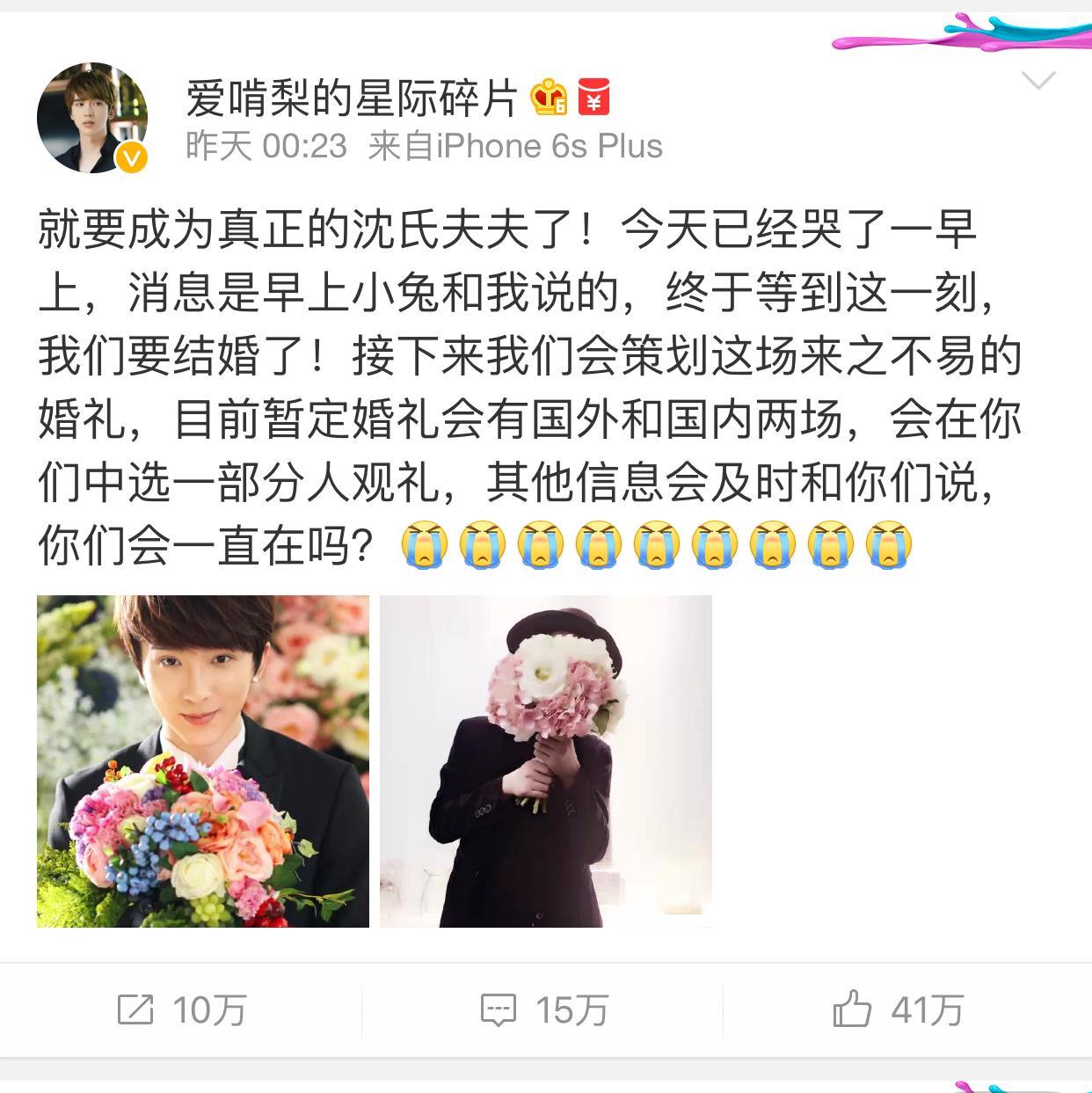Open the comments with 15万 replies

click(544, 1009)
